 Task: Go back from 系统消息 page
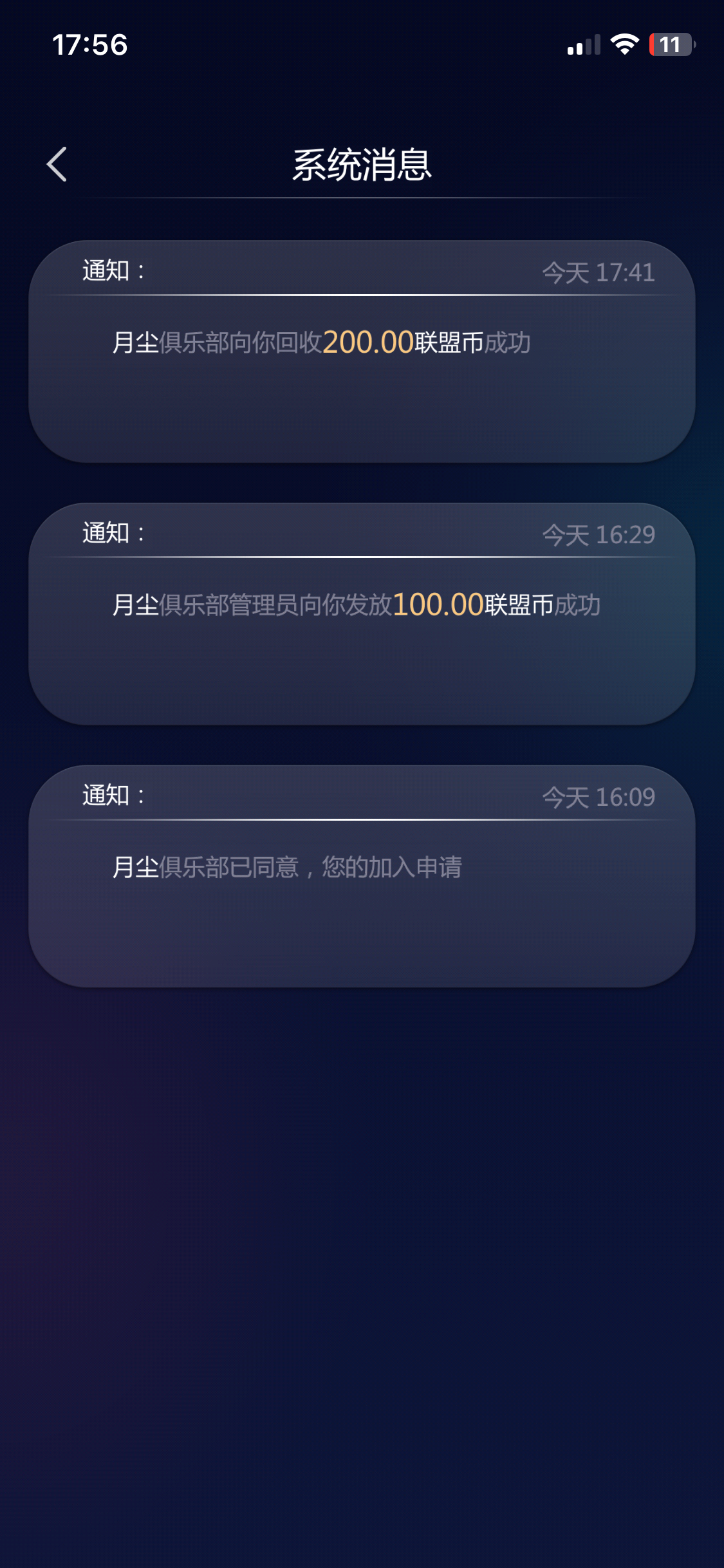pos(57,164)
